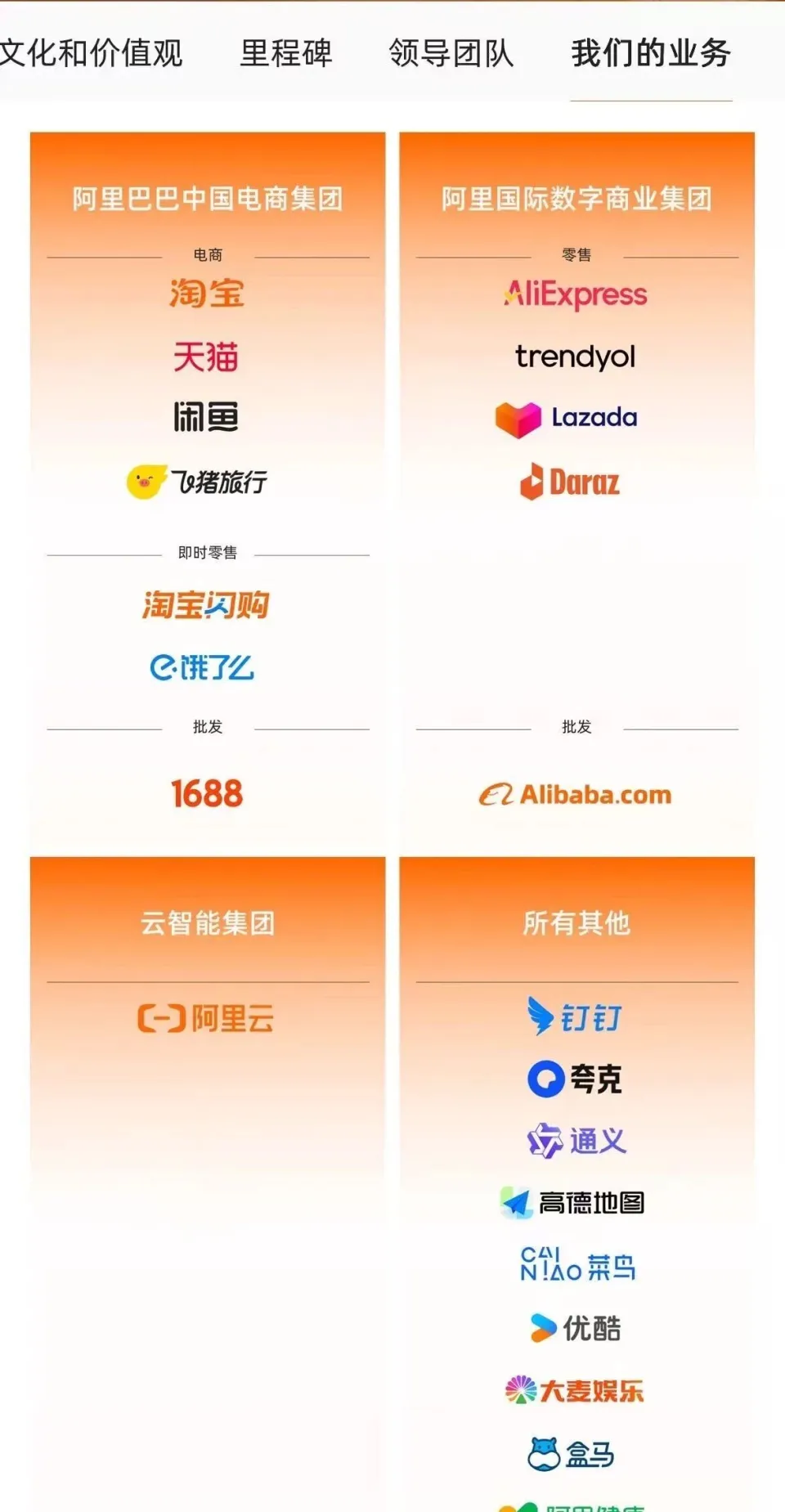Open the Alibaba.com wholesale link
This screenshot has width=785, height=1512.
[x=576, y=795]
